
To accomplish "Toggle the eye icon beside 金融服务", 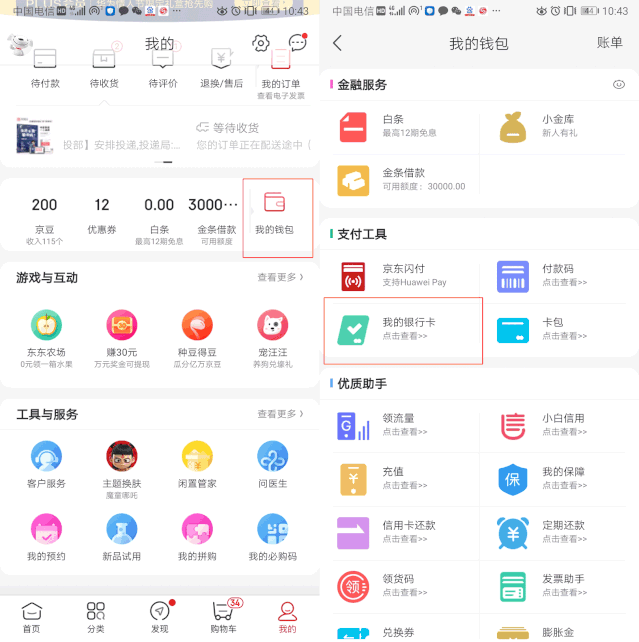I will (x=619, y=84).
